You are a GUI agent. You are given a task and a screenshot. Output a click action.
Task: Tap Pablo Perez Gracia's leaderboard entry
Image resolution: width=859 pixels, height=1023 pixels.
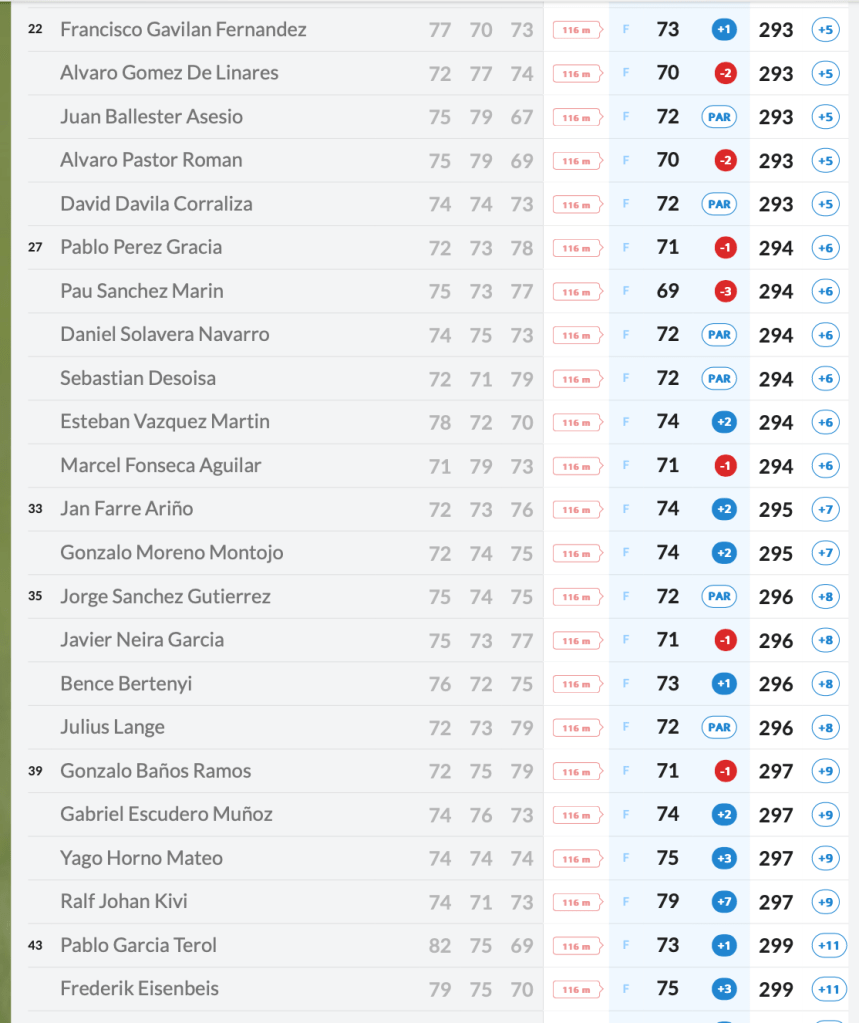(x=141, y=247)
